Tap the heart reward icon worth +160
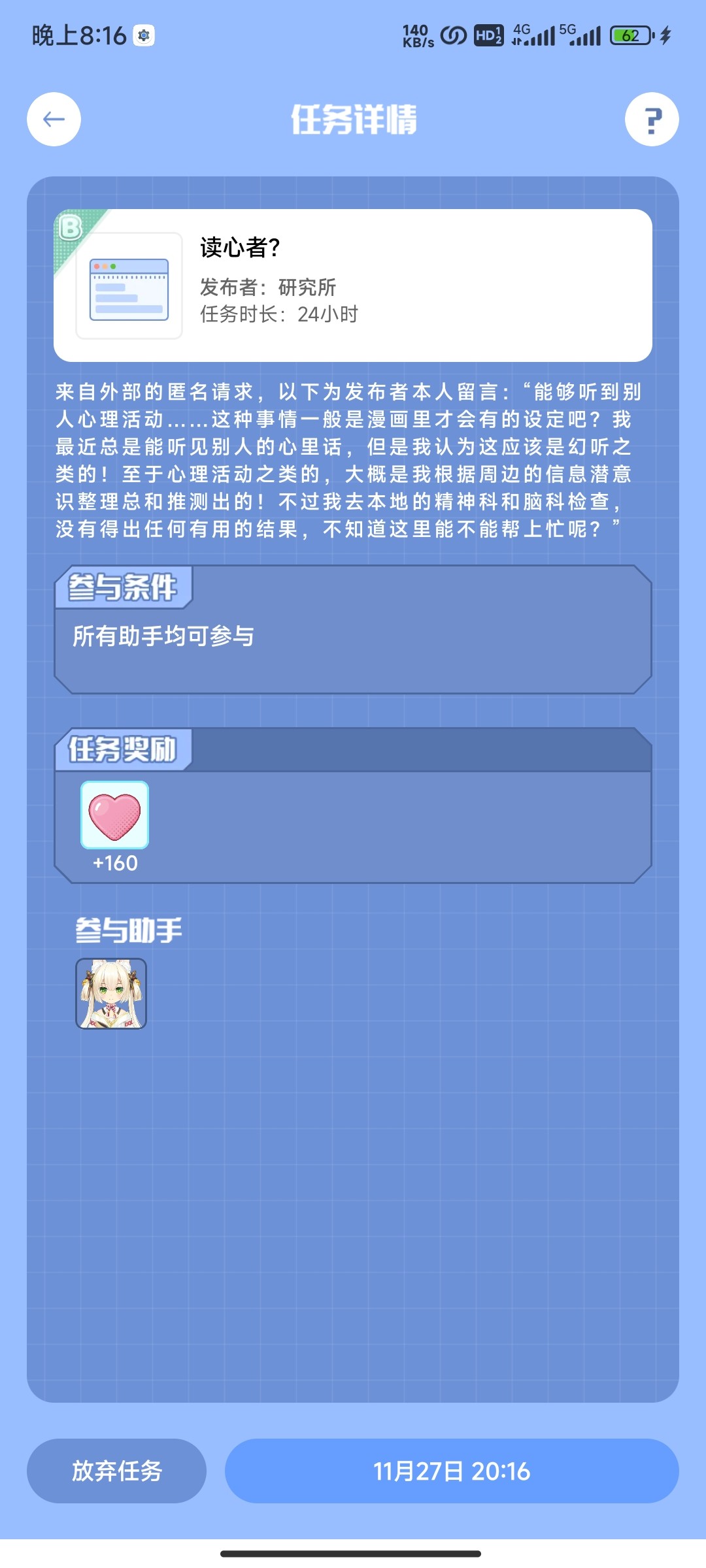Image resolution: width=706 pixels, height=1568 pixels. [114, 815]
